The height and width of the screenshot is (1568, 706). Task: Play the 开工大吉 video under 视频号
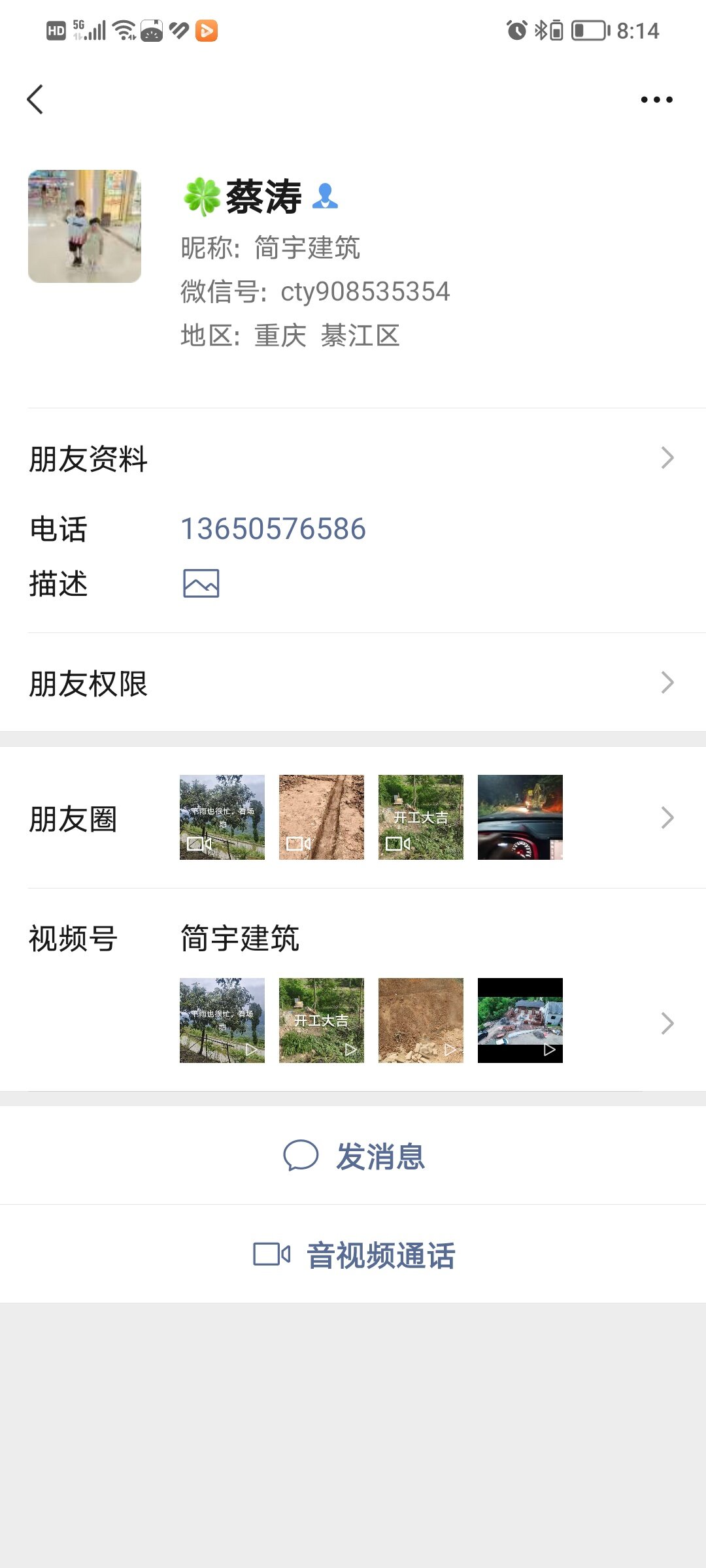click(x=321, y=1021)
